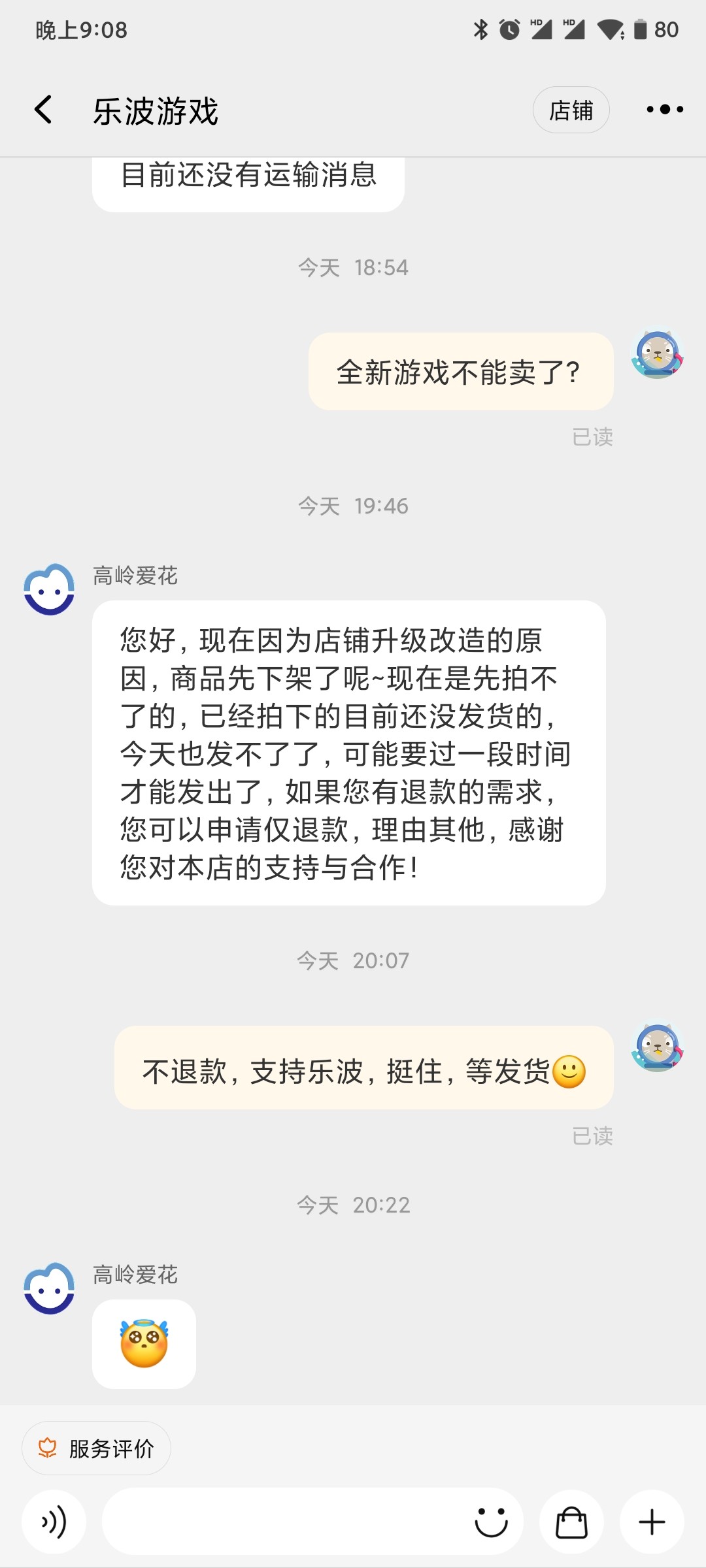Screen dimensions: 706x1568
Task: Open the emoji picker
Action: click(x=491, y=1522)
